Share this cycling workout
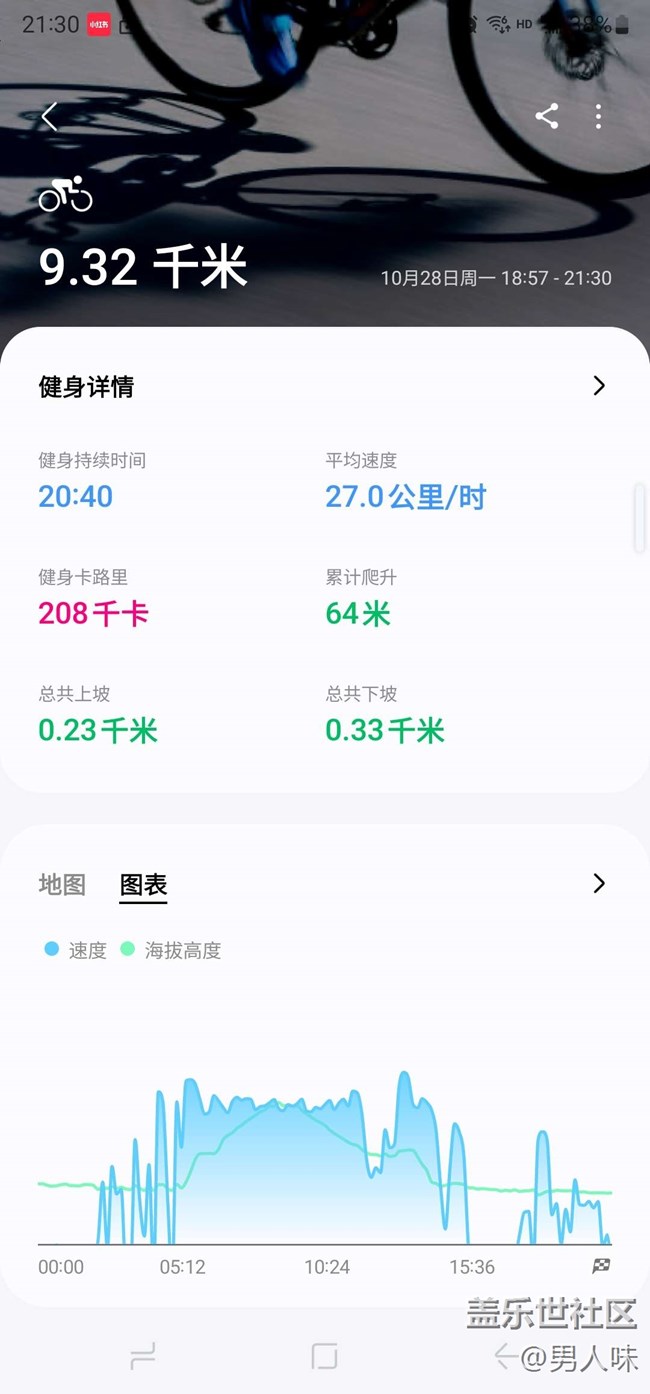Screen dimensions: 650x1394 click(x=546, y=116)
